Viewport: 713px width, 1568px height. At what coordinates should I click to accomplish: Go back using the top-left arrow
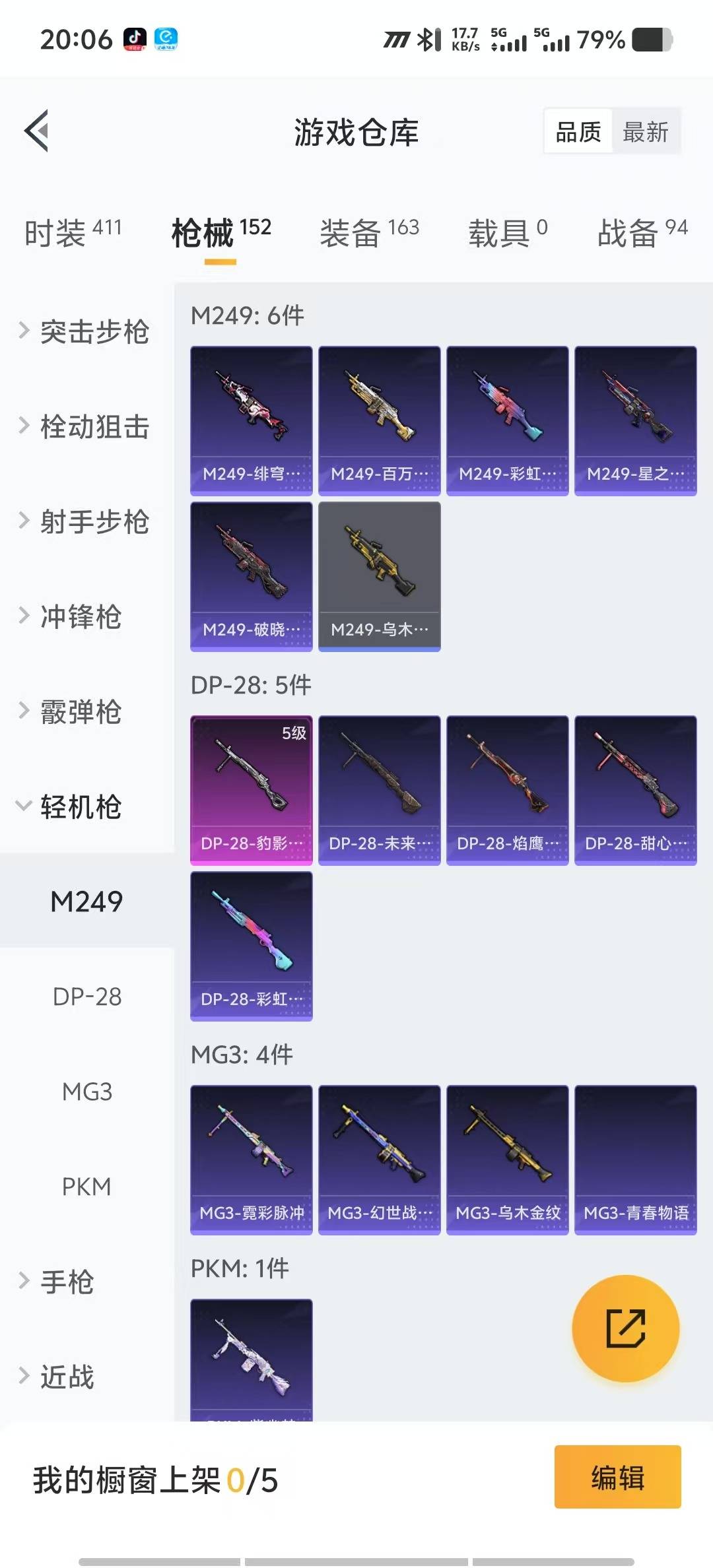pyautogui.click(x=37, y=131)
